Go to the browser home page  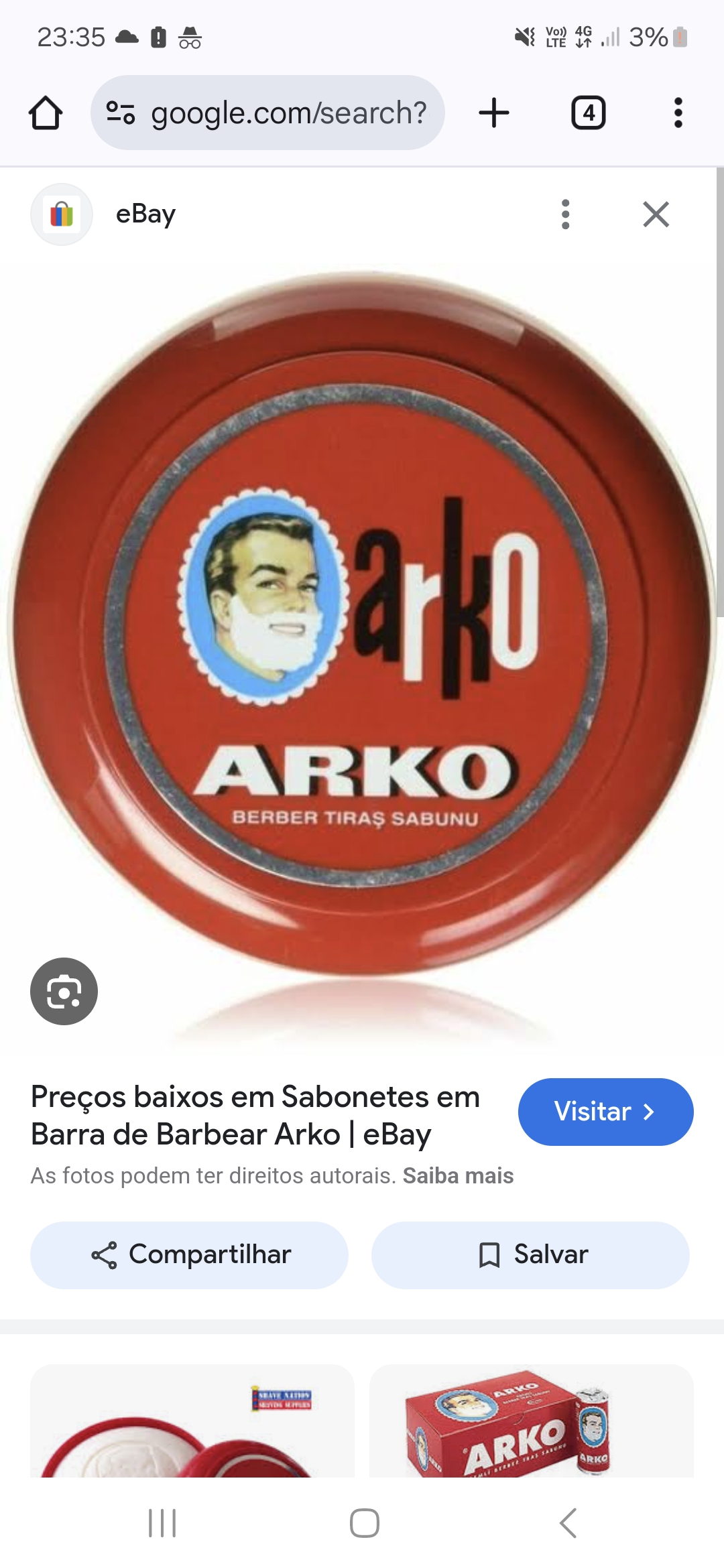pos(46,113)
